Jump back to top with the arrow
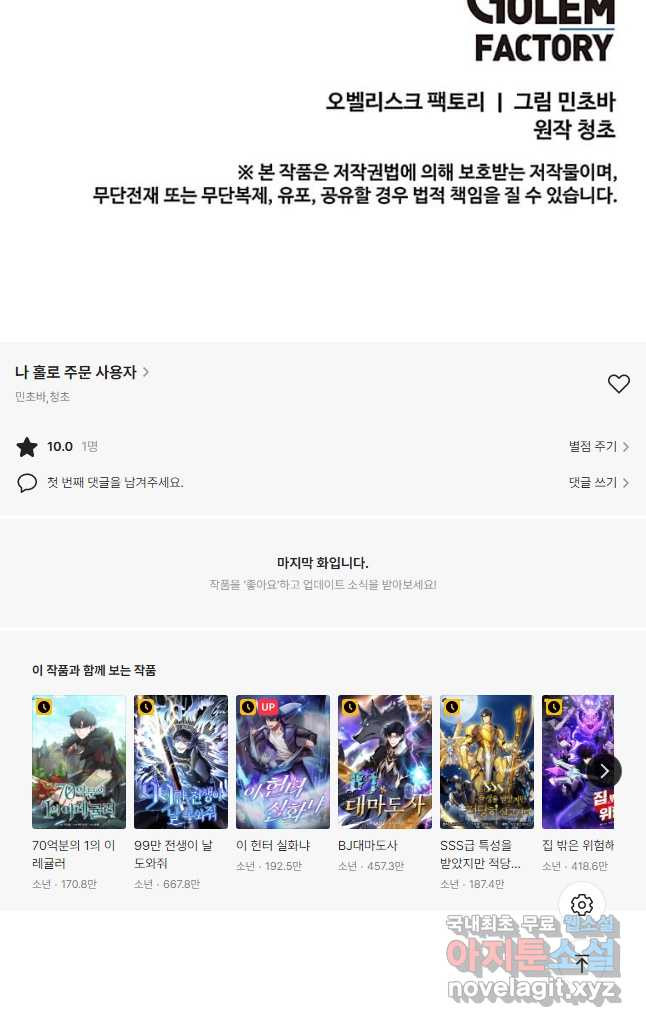This screenshot has width=646, height=1027. [x=582, y=964]
